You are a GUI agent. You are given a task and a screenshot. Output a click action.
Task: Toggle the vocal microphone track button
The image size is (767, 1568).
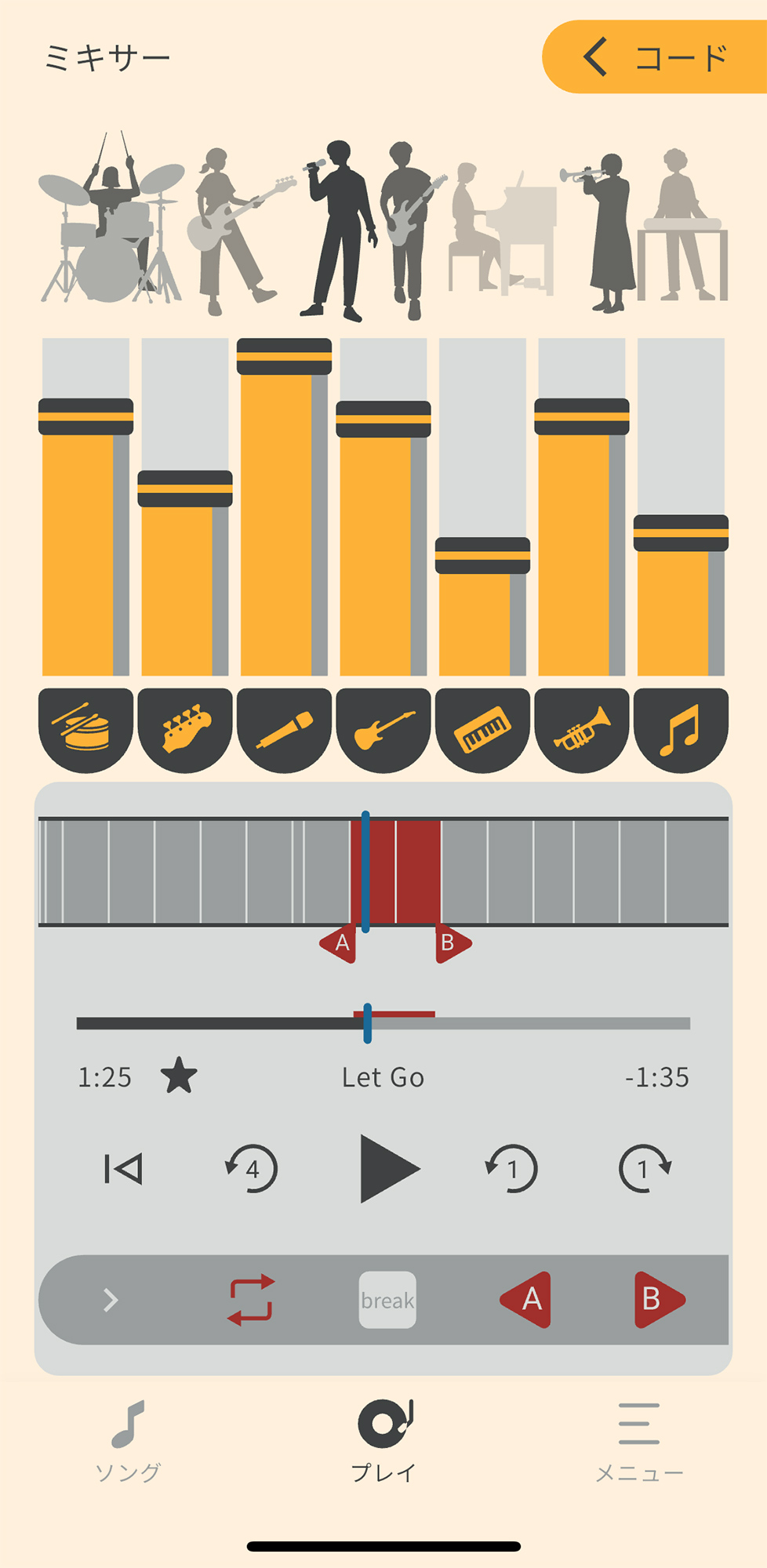[x=284, y=729]
